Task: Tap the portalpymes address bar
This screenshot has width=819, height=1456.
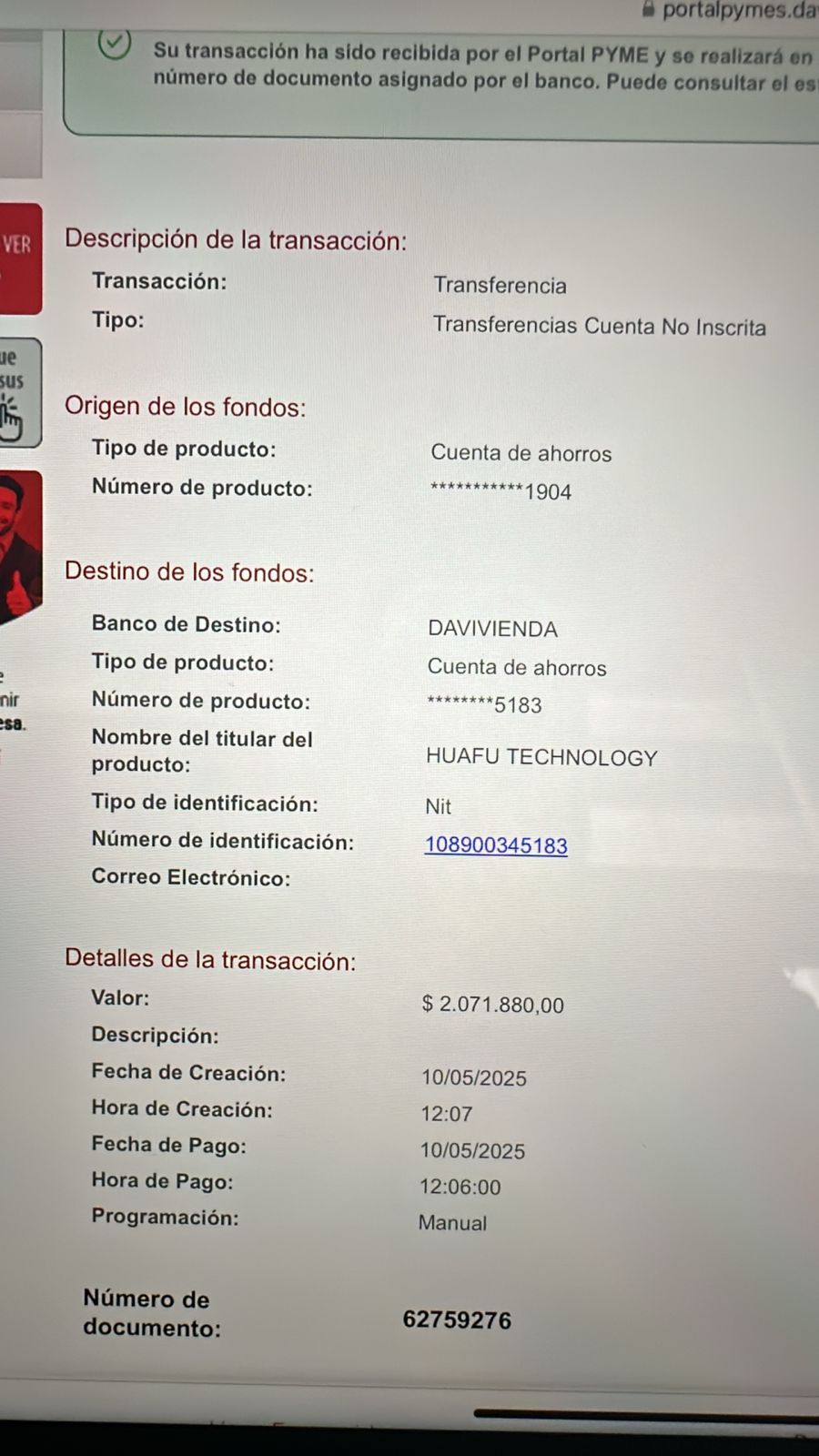Action: pos(729,11)
